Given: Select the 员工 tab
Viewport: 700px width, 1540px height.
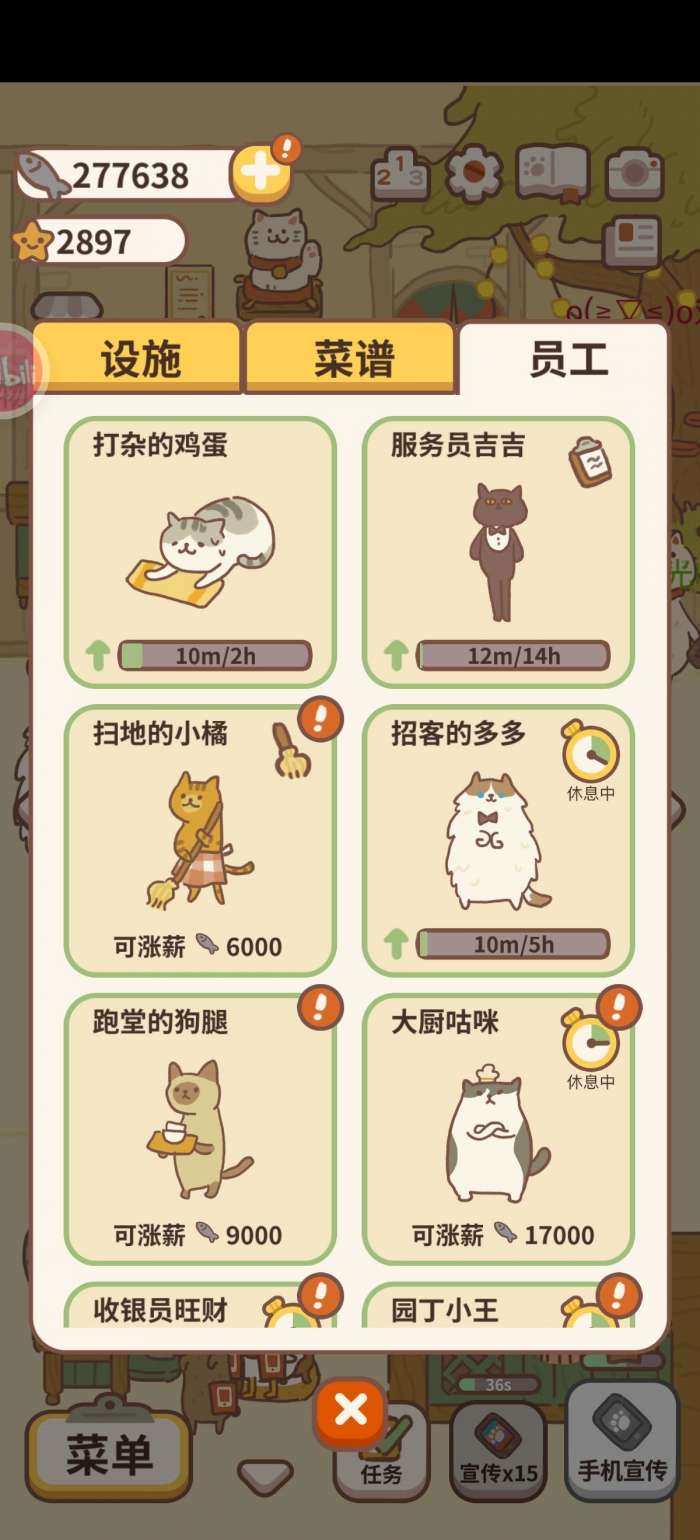Looking at the screenshot, I should 567,360.
